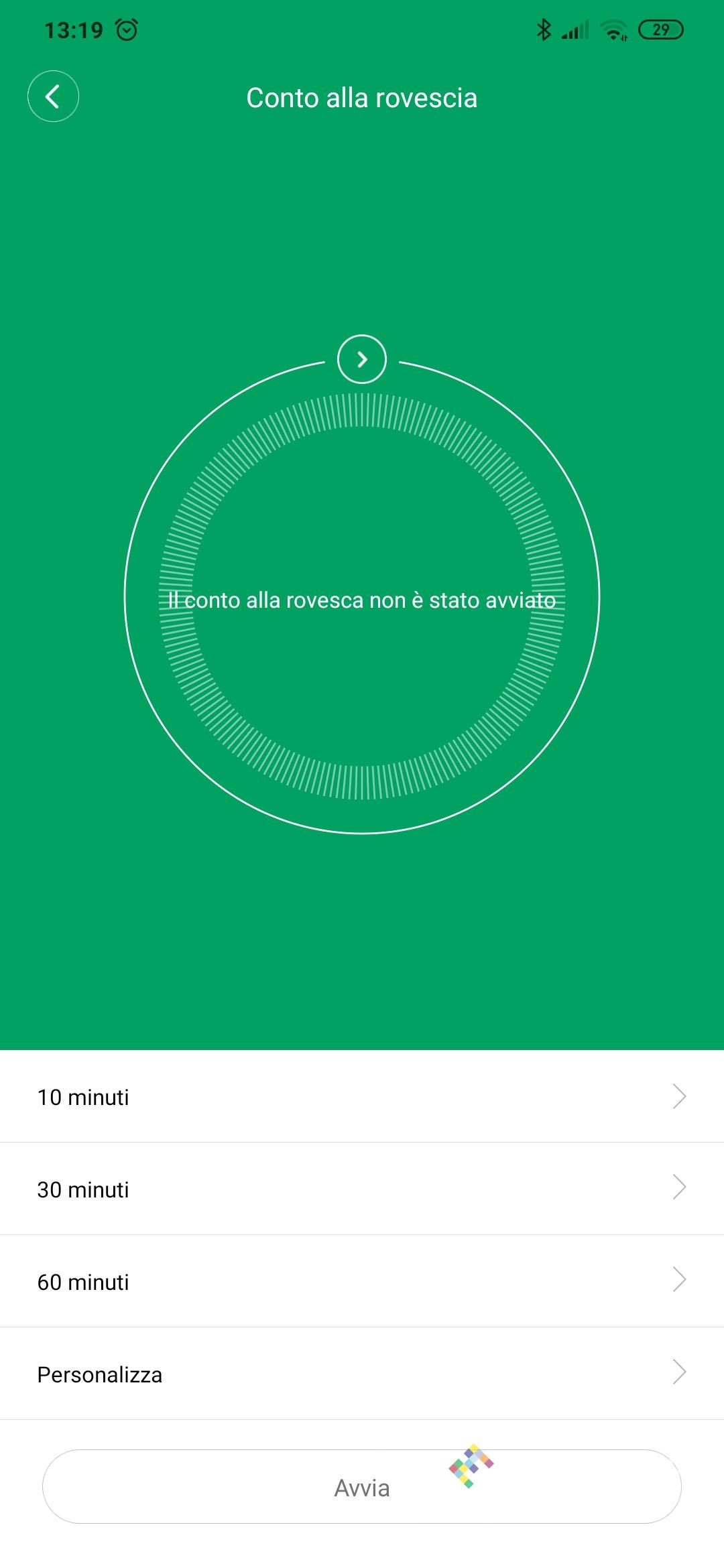The width and height of the screenshot is (724, 1568).
Task: Go back from Conto alla rovescia
Action: point(53,96)
